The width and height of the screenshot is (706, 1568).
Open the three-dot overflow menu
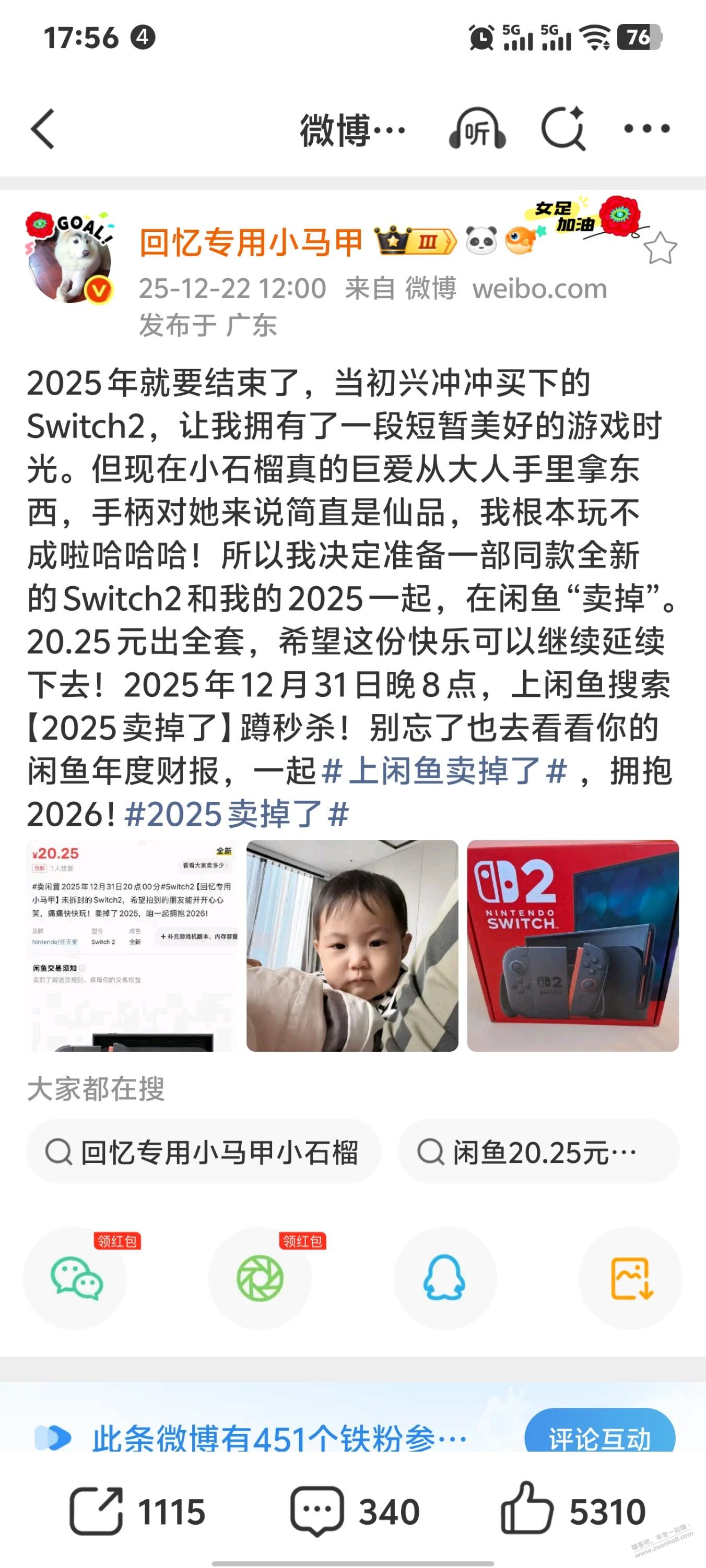pyautogui.click(x=646, y=129)
